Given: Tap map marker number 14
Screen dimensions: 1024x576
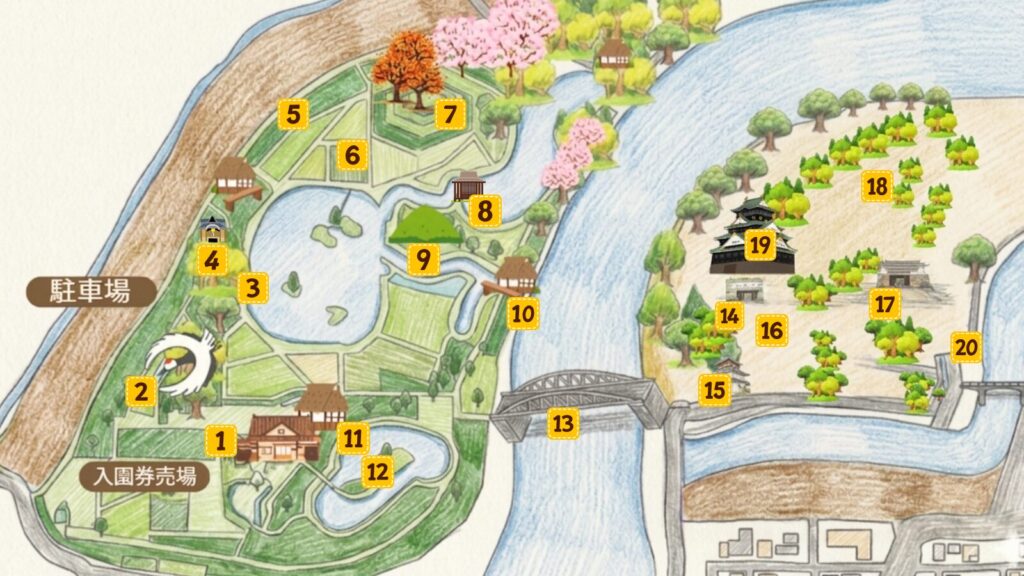Looking at the screenshot, I should point(729,317).
